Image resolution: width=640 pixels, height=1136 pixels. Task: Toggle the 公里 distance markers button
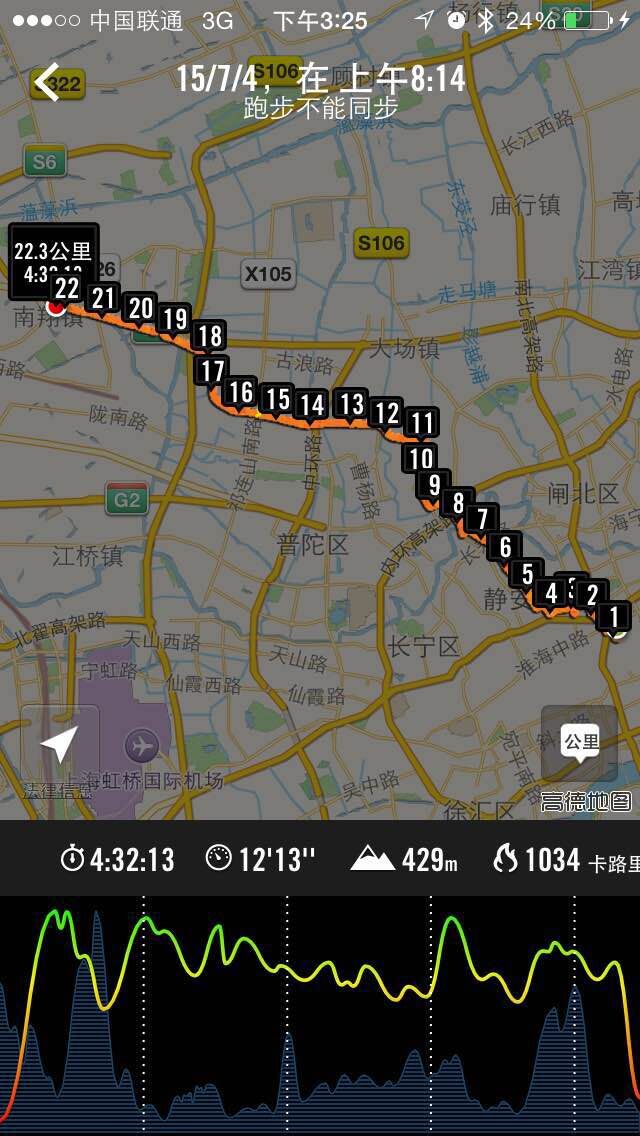click(580, 744)
